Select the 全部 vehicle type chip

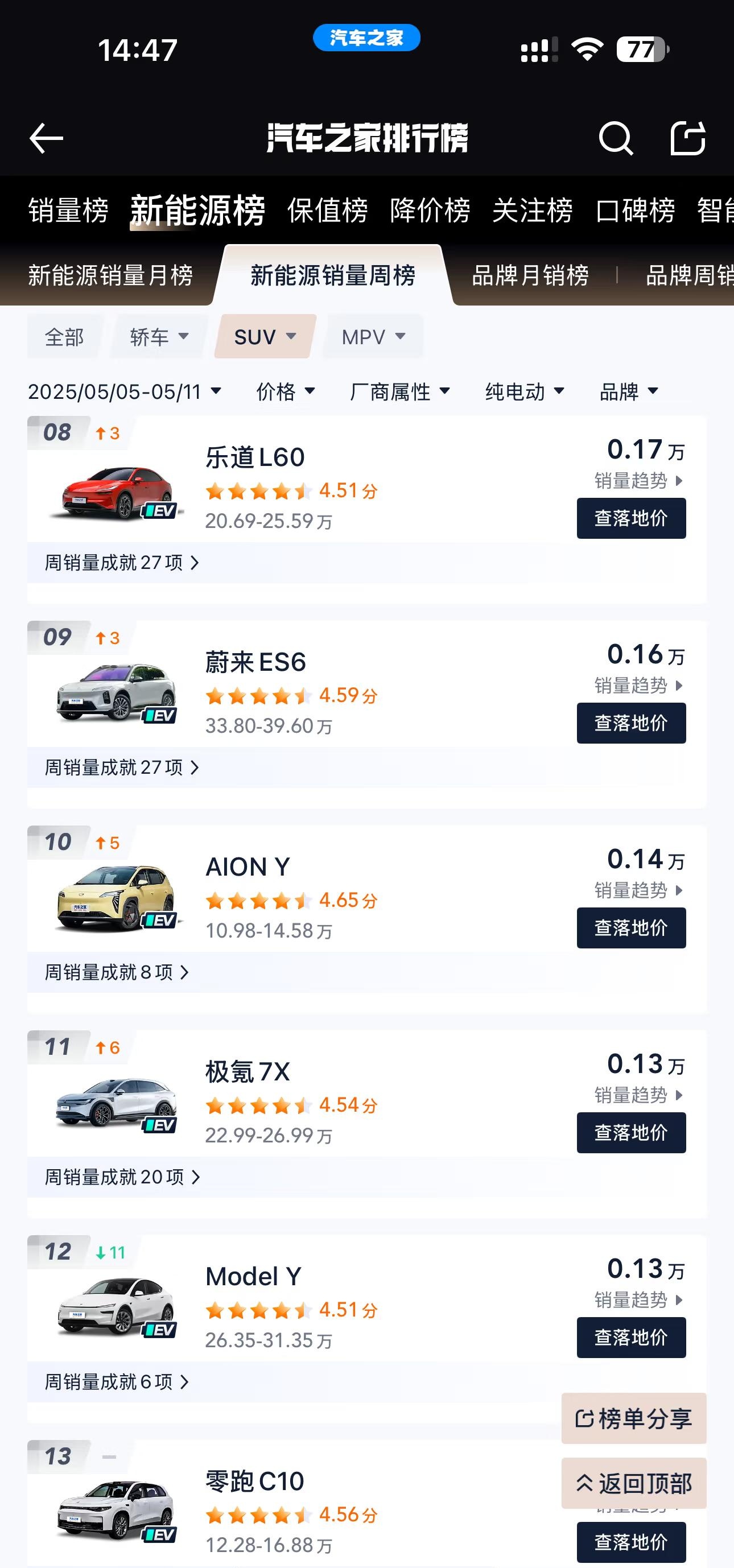[64, 337]
